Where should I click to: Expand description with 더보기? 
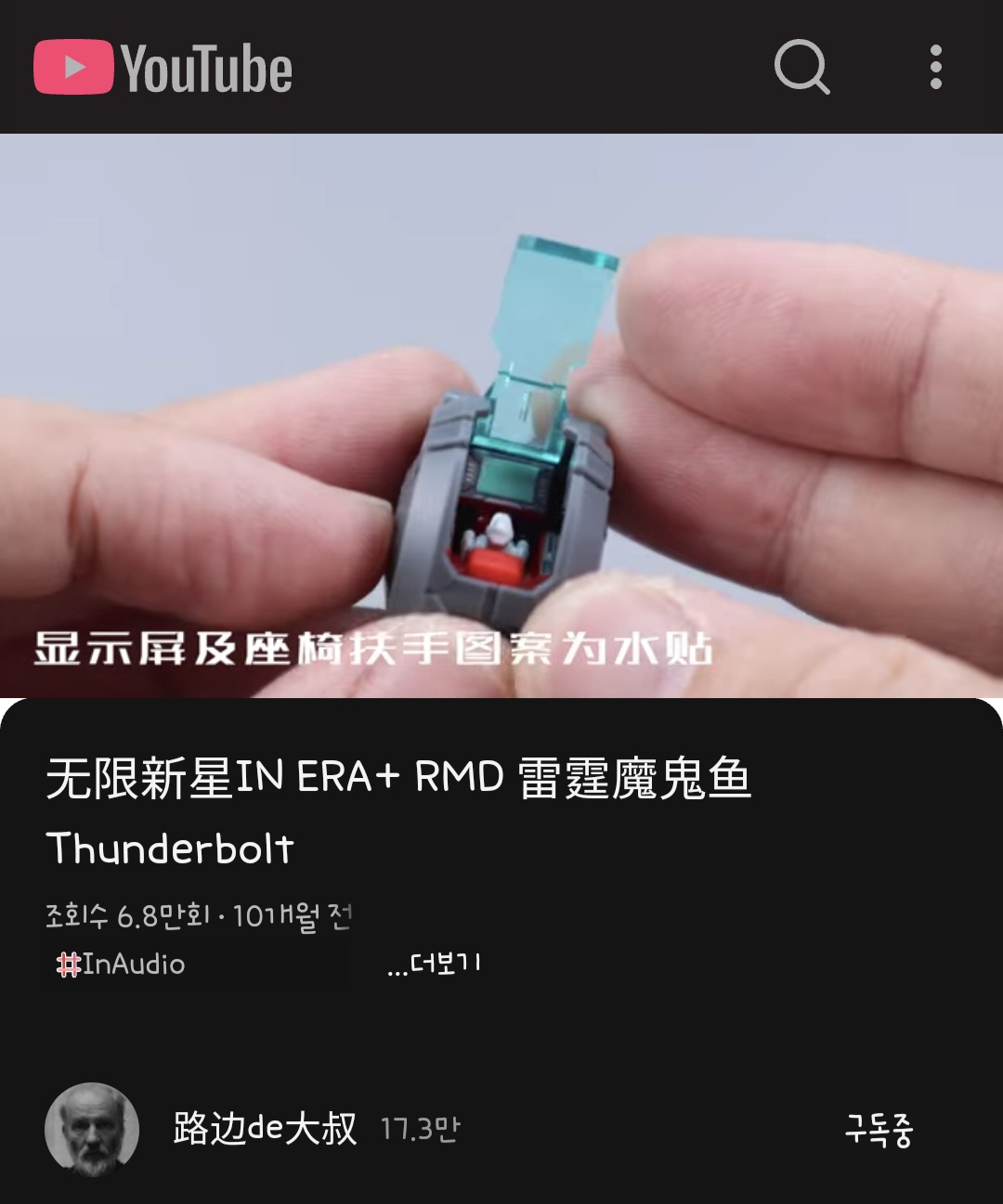435,964
